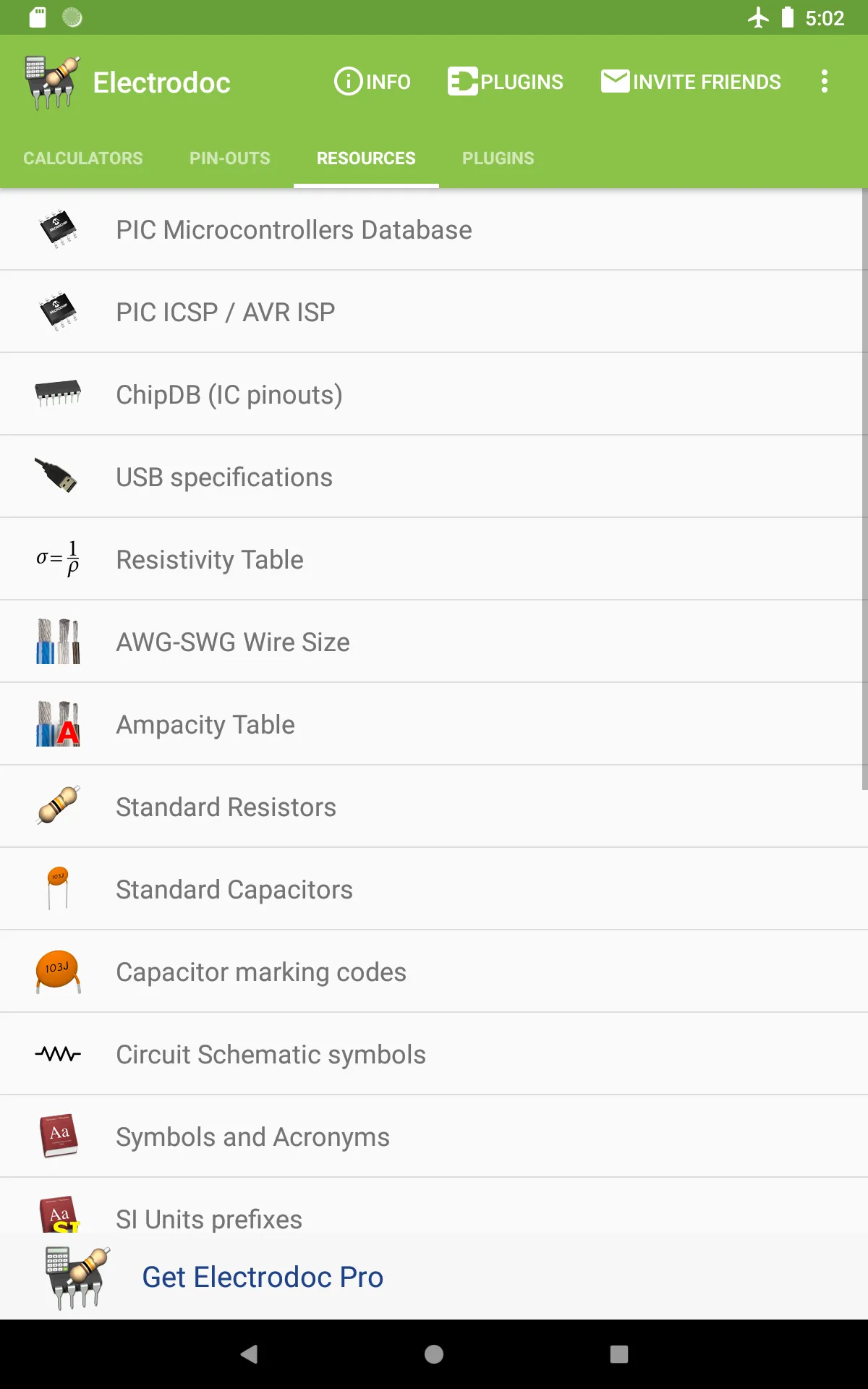Open PLUGINS from the top bar
The width and height of the screenshot is (868, 1389).
pos(506,82)
